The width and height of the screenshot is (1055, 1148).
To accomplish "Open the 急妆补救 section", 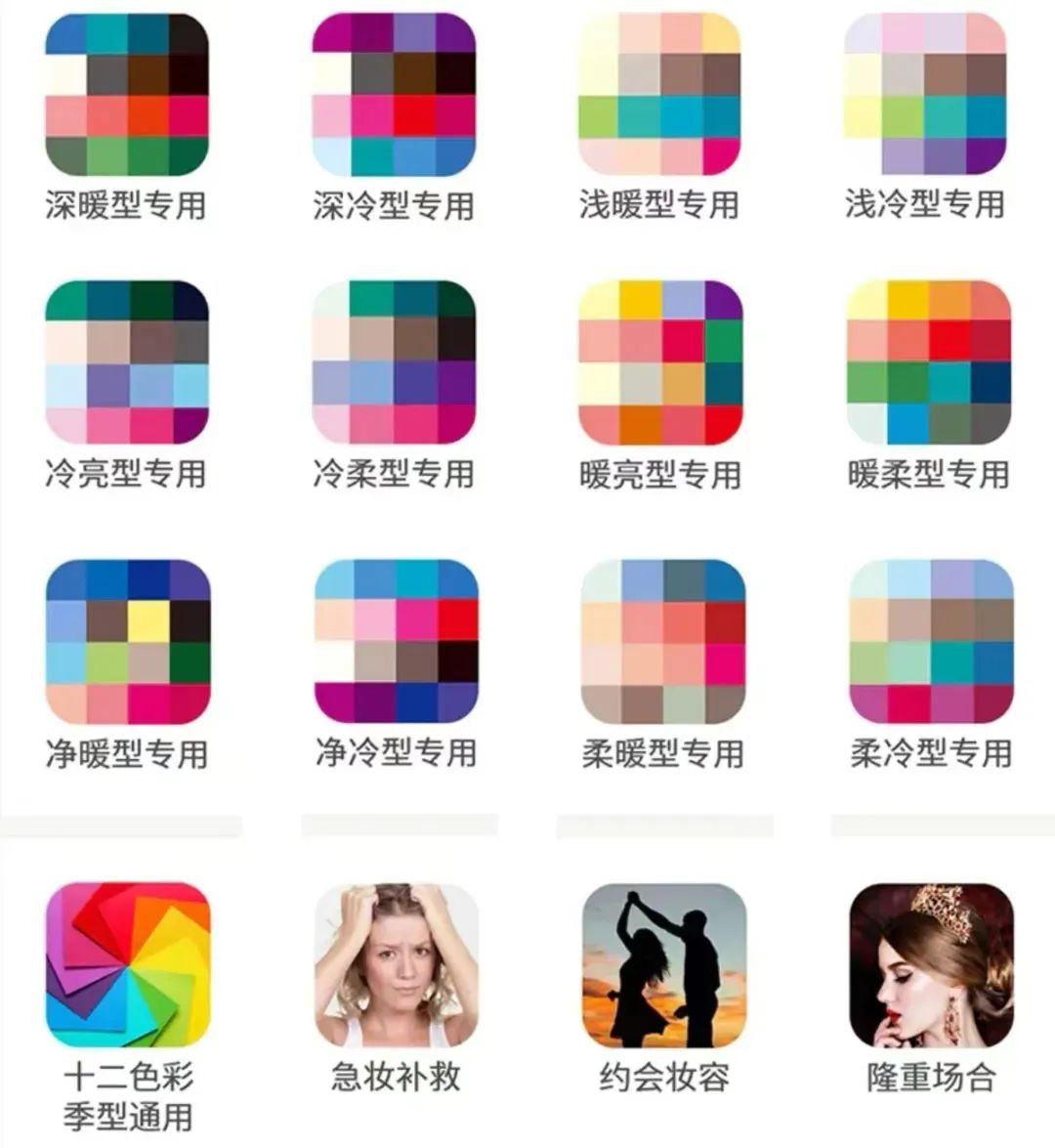I will point(396,965).
